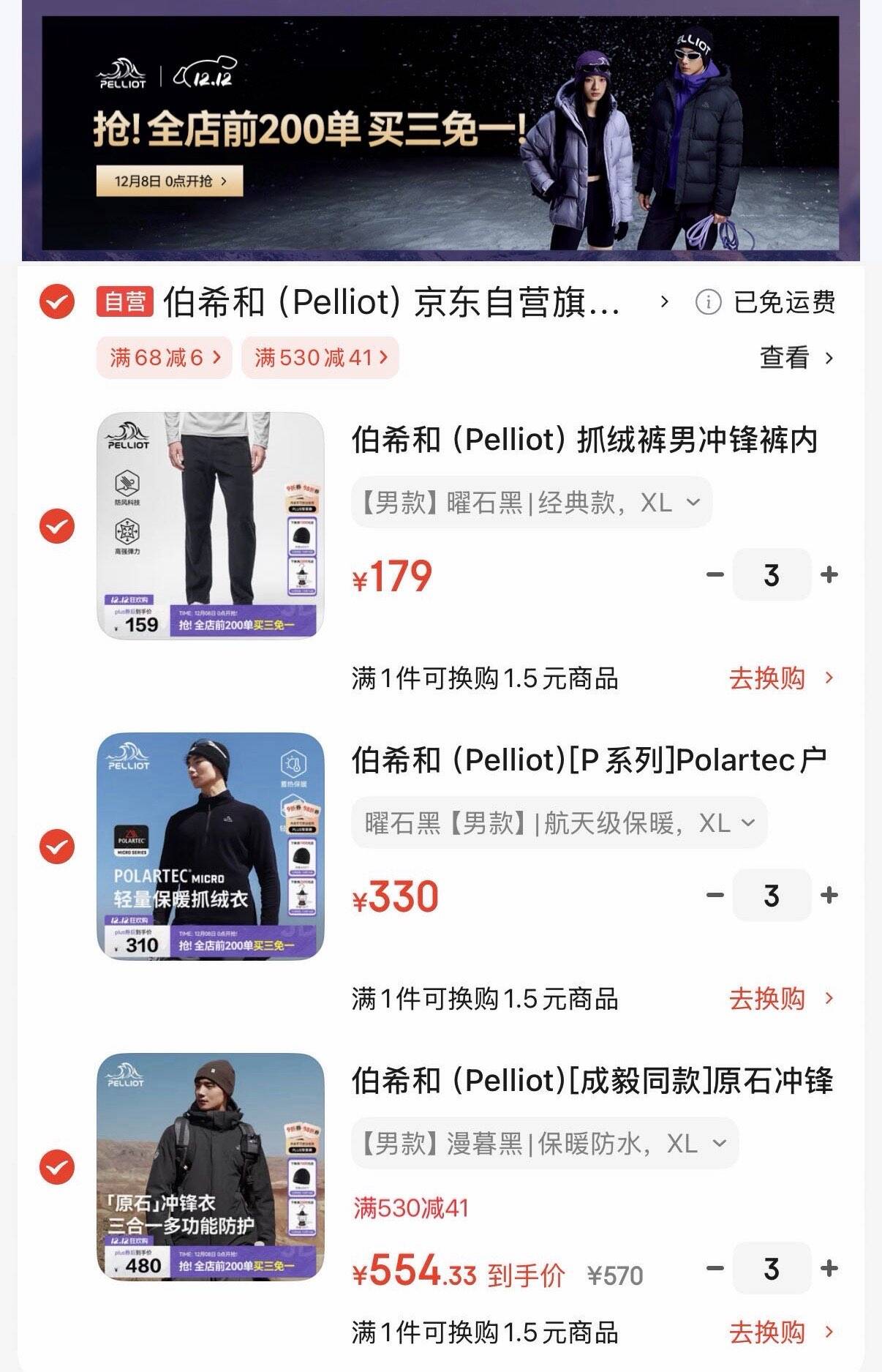This screenshot has height=1372, width=882.
Task: Show info about 已免运费
Action: click(708, 302)
